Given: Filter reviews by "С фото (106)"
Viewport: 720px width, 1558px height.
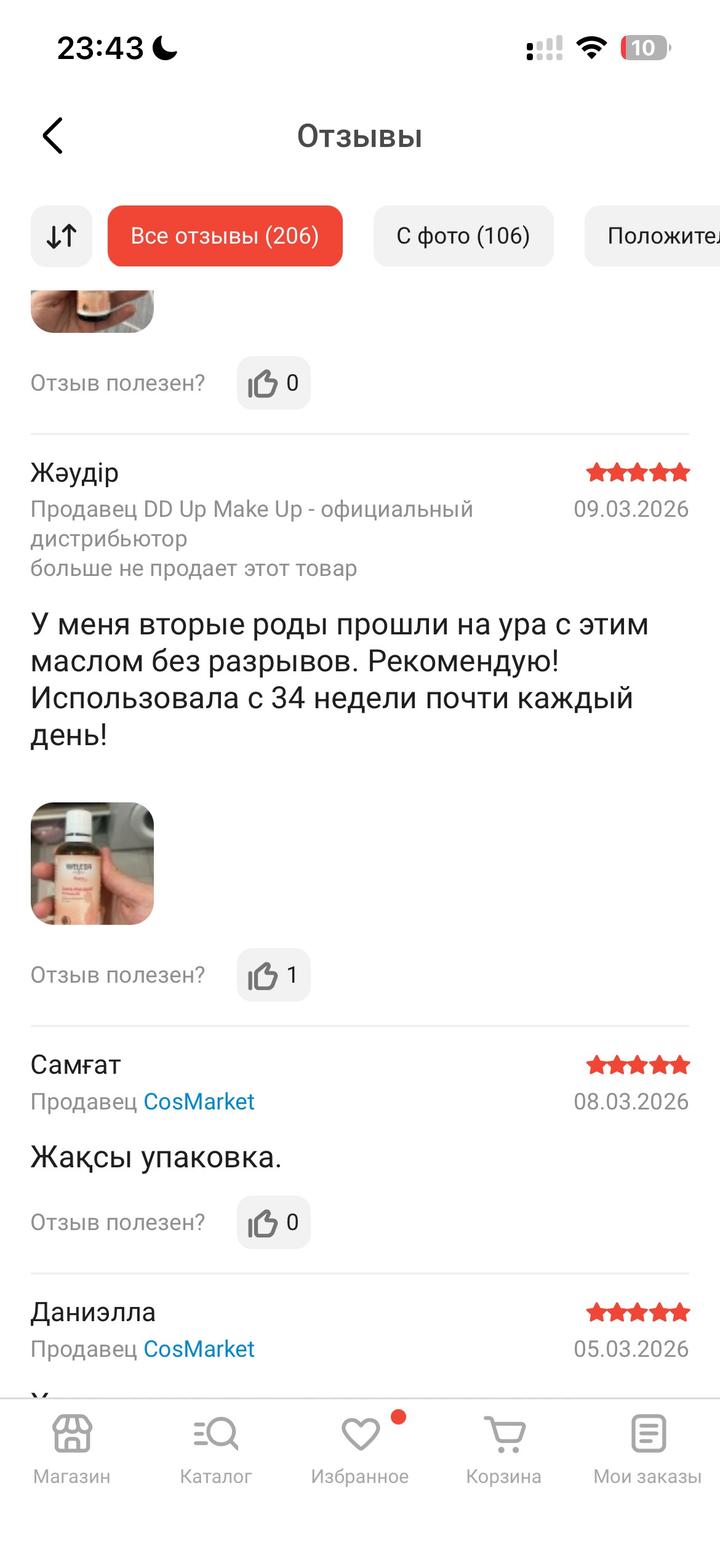Looking at the screenshot, I should (463, 236).
